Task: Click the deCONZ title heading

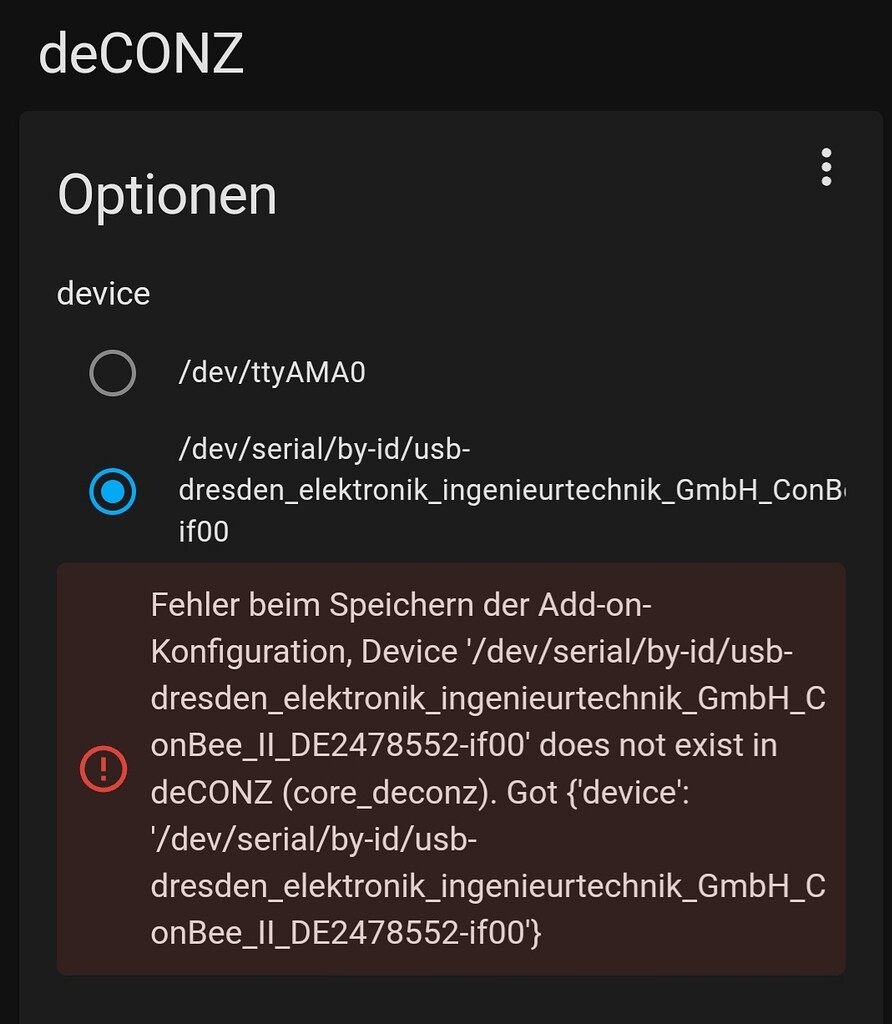Action: point(141,54)
